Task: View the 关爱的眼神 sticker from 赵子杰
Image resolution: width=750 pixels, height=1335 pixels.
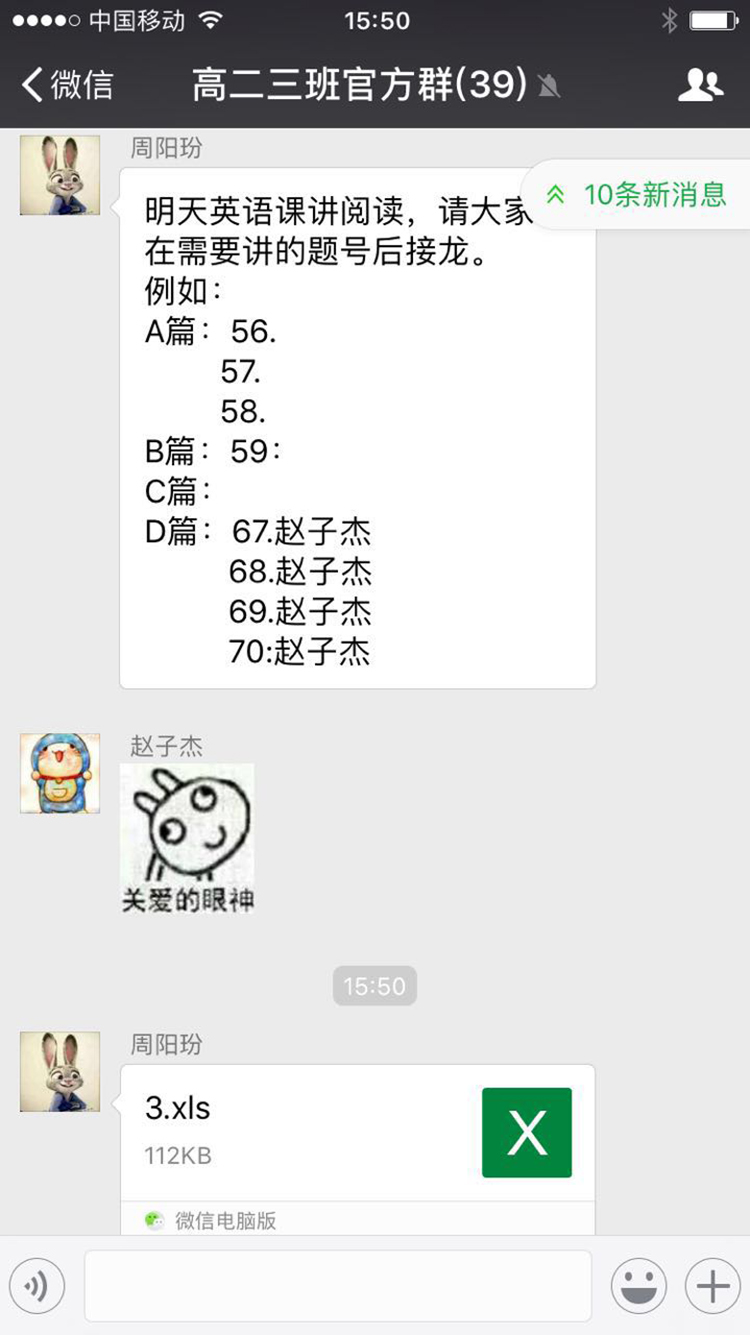Action: pyautogui.click(x=187, y=838)
